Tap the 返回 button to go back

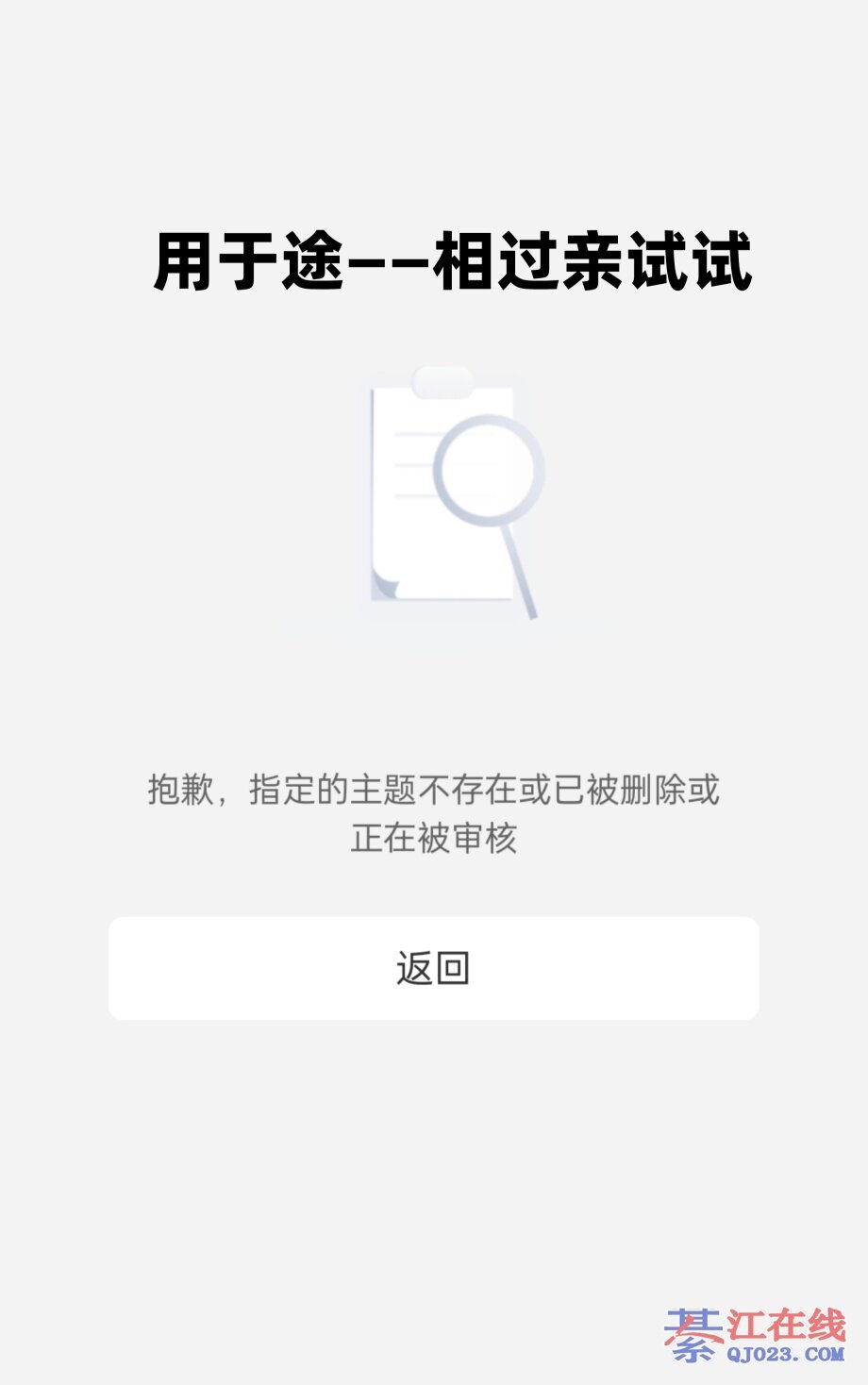coord(433,968)
